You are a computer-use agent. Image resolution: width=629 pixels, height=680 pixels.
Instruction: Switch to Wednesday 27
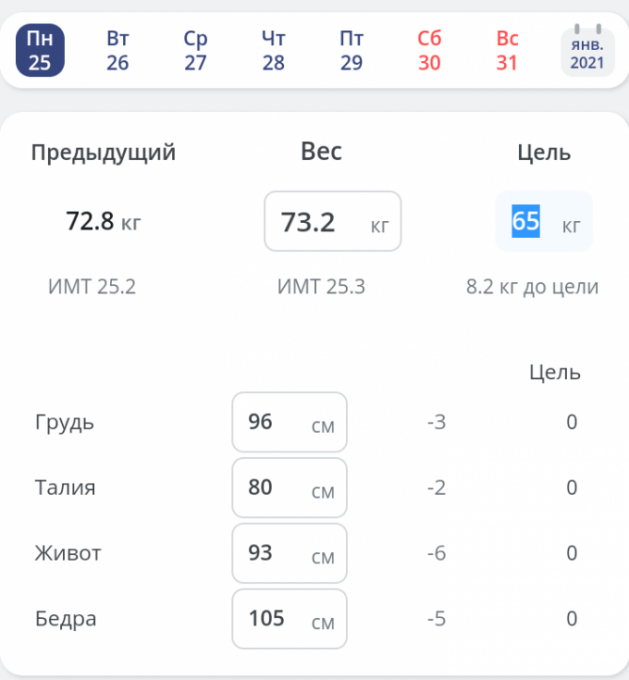pyautogui.click(x=196, y=51)
